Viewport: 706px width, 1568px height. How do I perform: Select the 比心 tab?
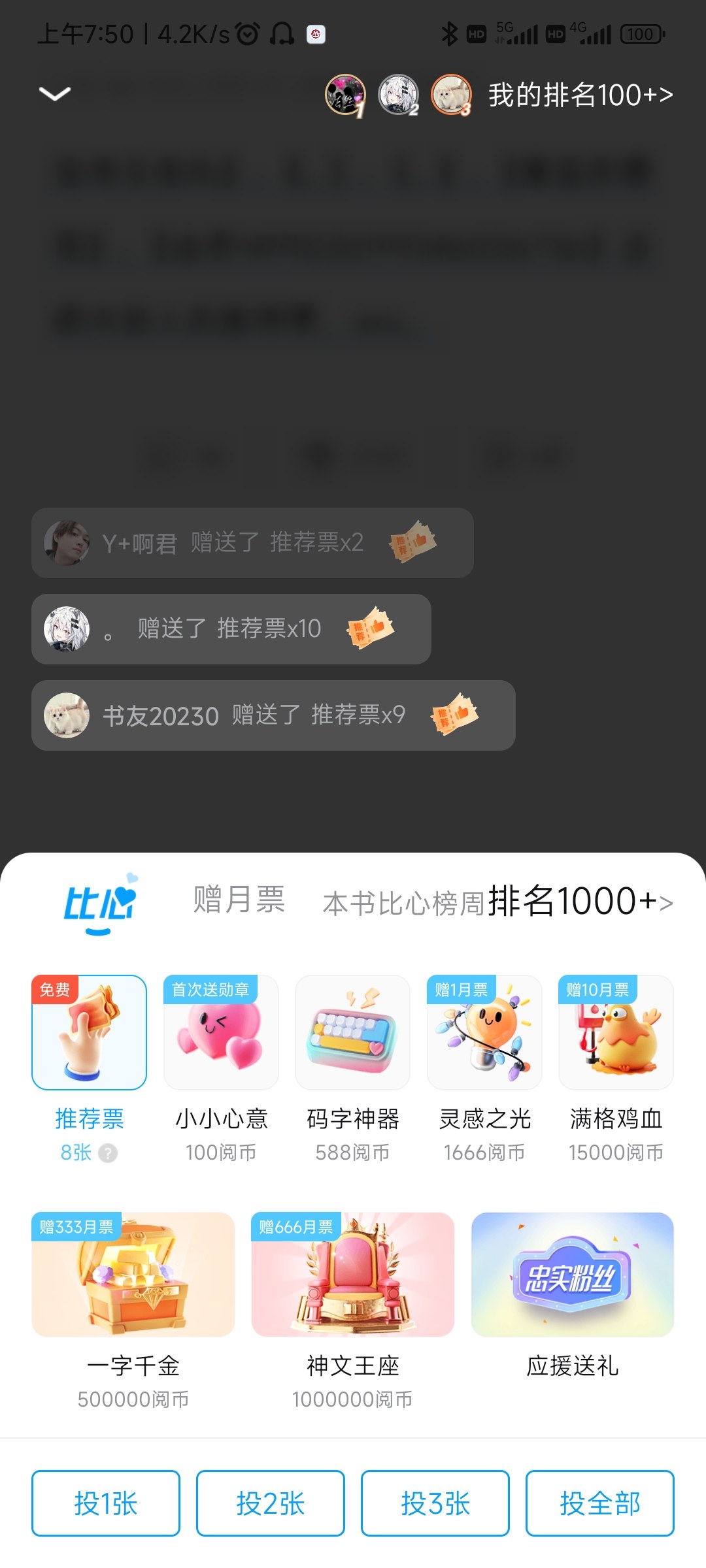pyautogui.click(x=99, y=904)
